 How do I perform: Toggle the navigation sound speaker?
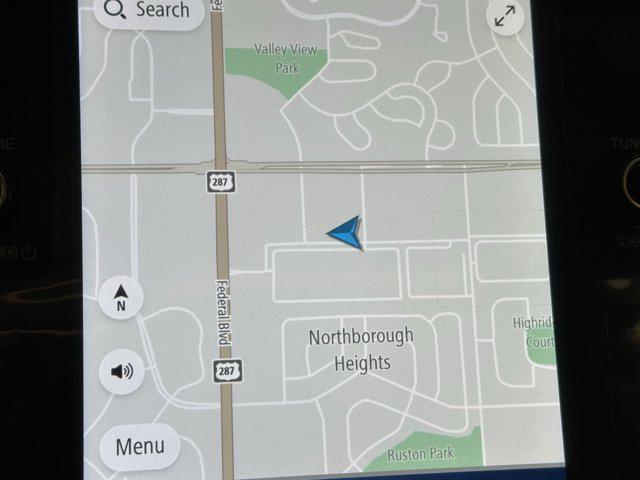[121, 372]
